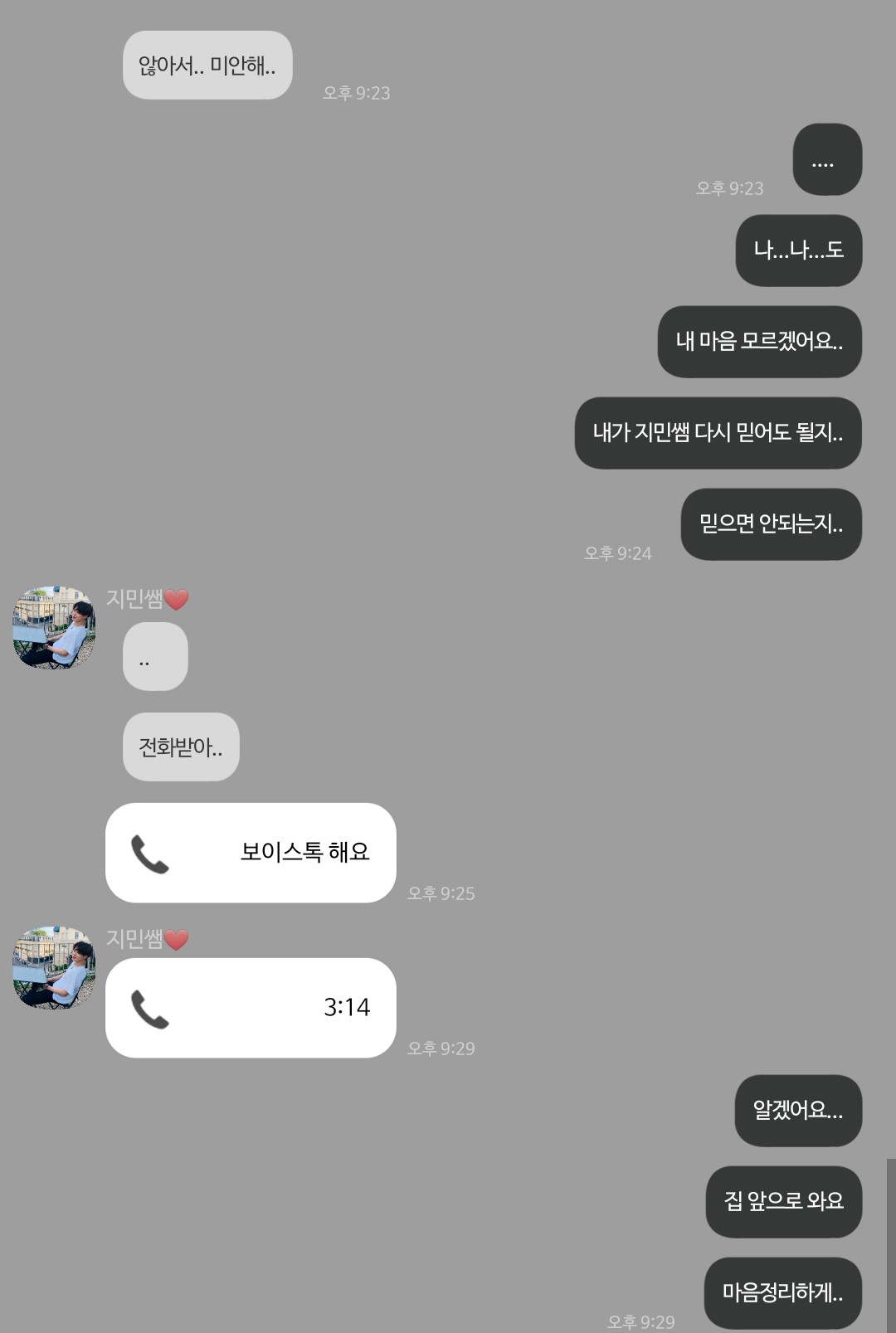Tap the '보이스톡 해요' voice call bubble
896x1333 pixels.
(251, 853)
